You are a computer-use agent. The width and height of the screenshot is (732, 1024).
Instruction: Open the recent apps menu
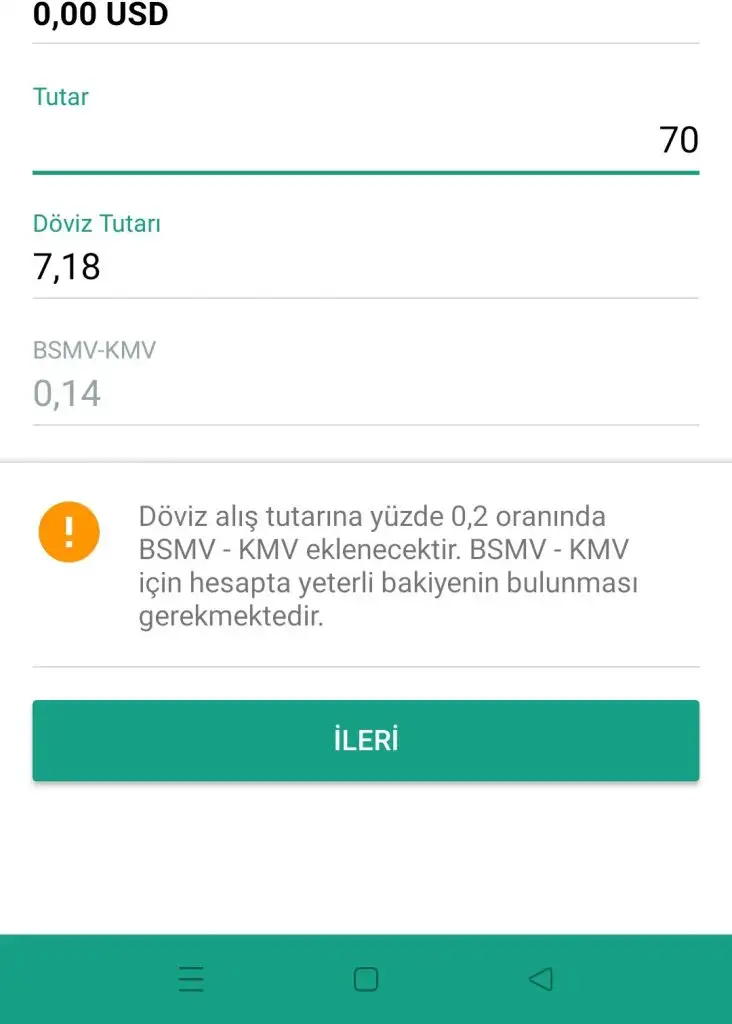pos(191,979)
